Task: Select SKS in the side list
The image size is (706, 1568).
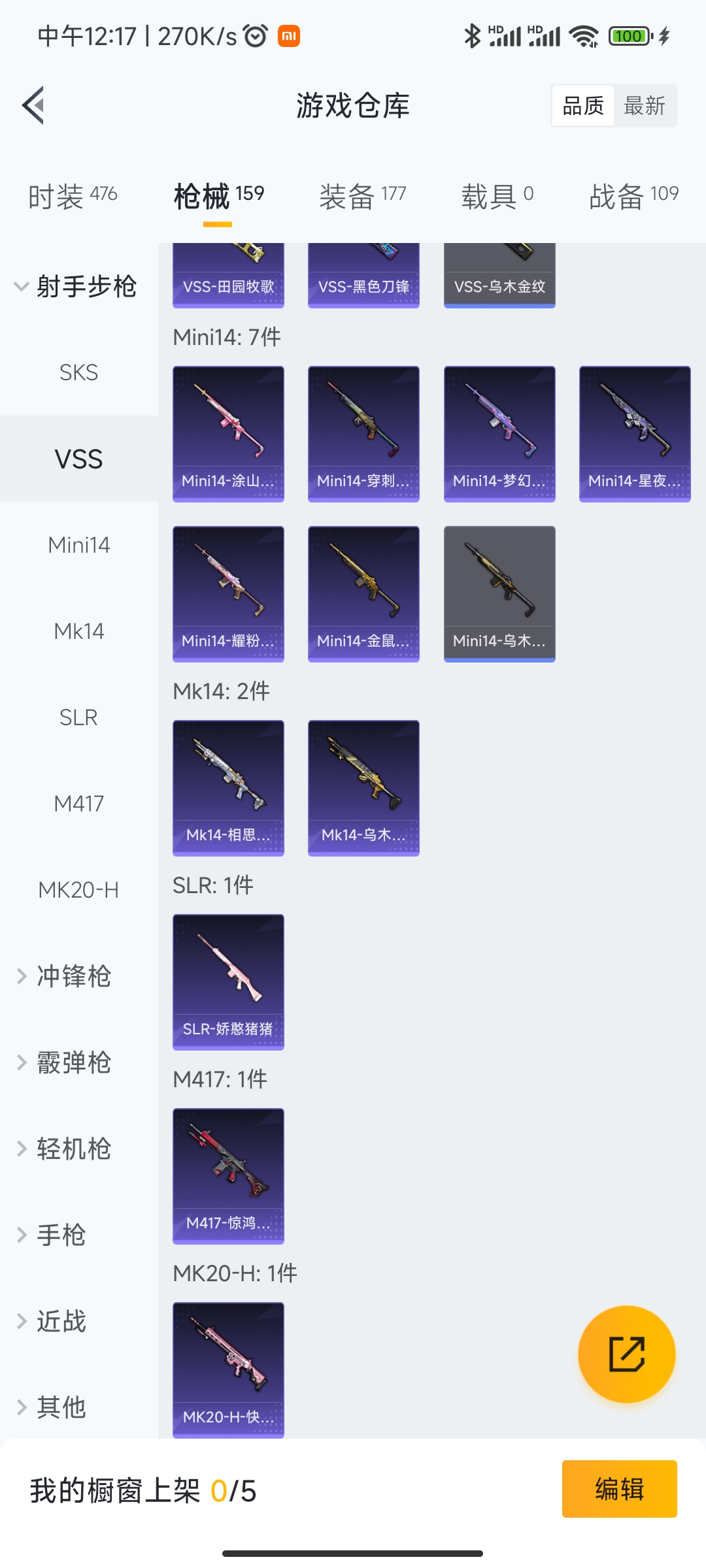Action: [x=78, y=372]
